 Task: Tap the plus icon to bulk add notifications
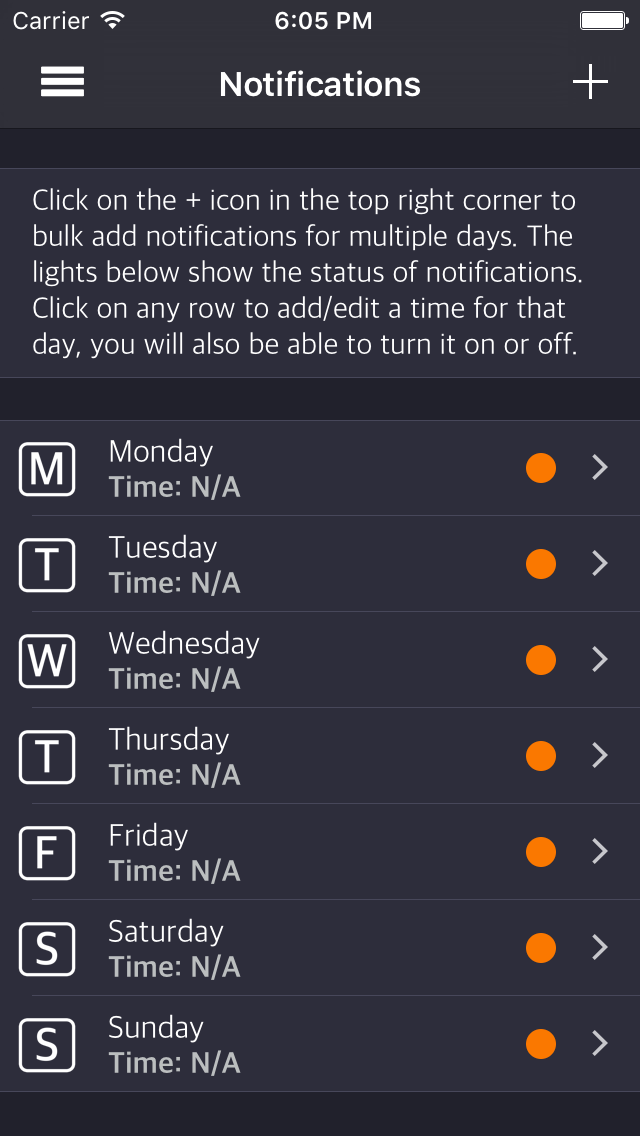pos(590,83)
